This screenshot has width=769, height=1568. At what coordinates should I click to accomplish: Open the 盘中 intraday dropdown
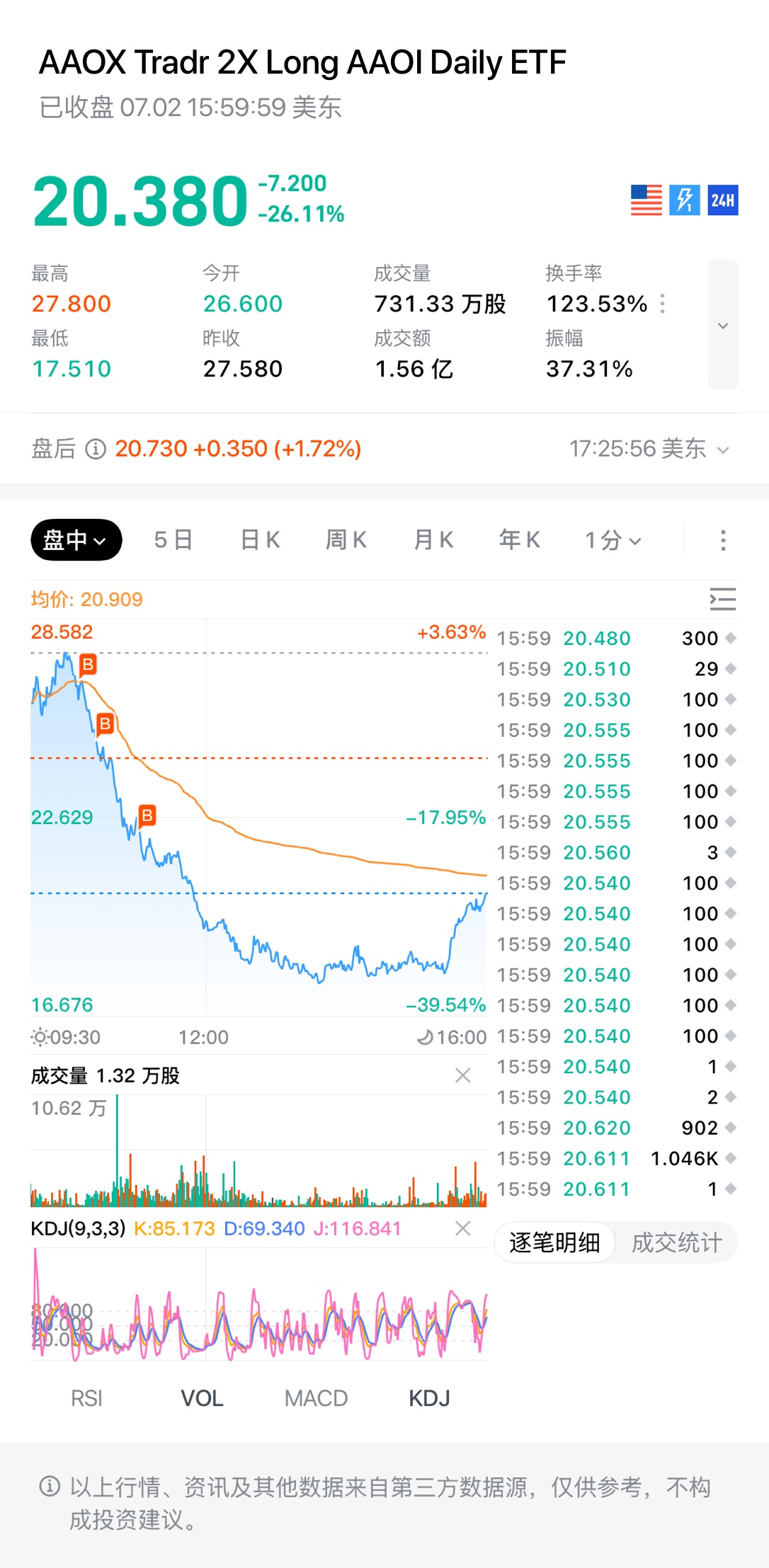coord(76,540)
